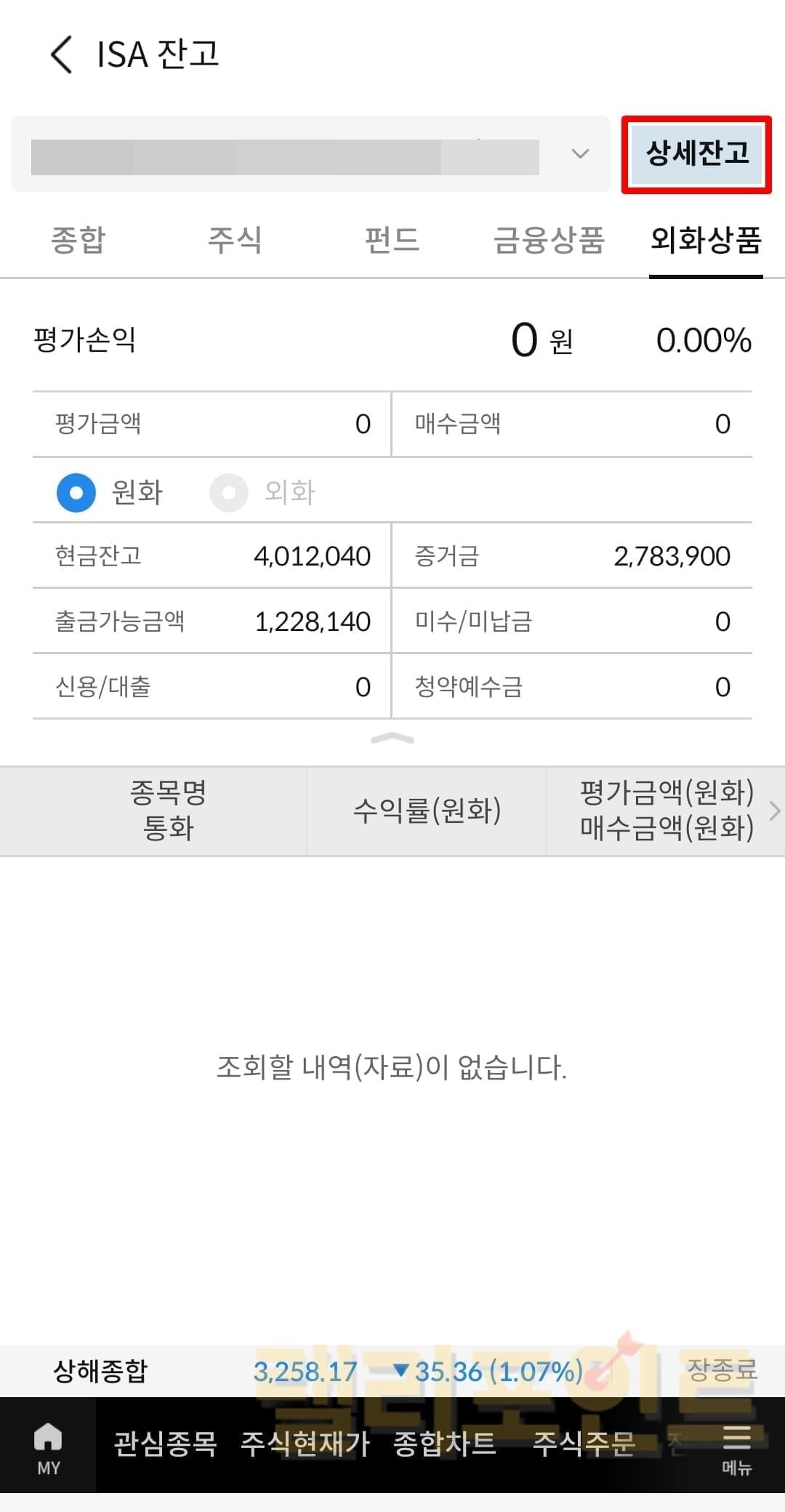The width and height of the screenshot is (785, 1512).
Task: Switch to the 주식 tab
Action: tap(235, 240)
